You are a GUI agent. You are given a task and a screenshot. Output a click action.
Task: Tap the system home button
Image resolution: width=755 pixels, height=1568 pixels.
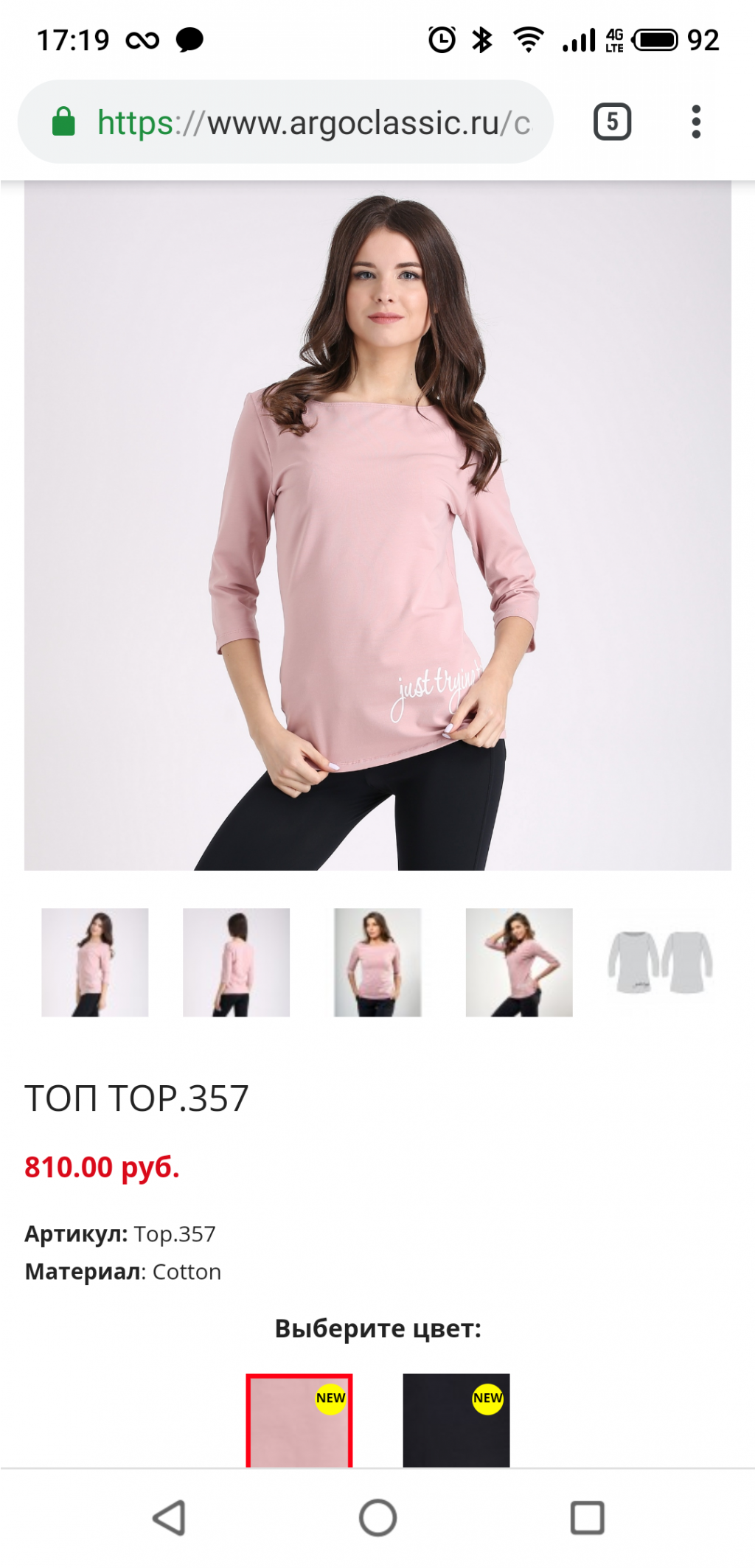tap(377, 1517)
